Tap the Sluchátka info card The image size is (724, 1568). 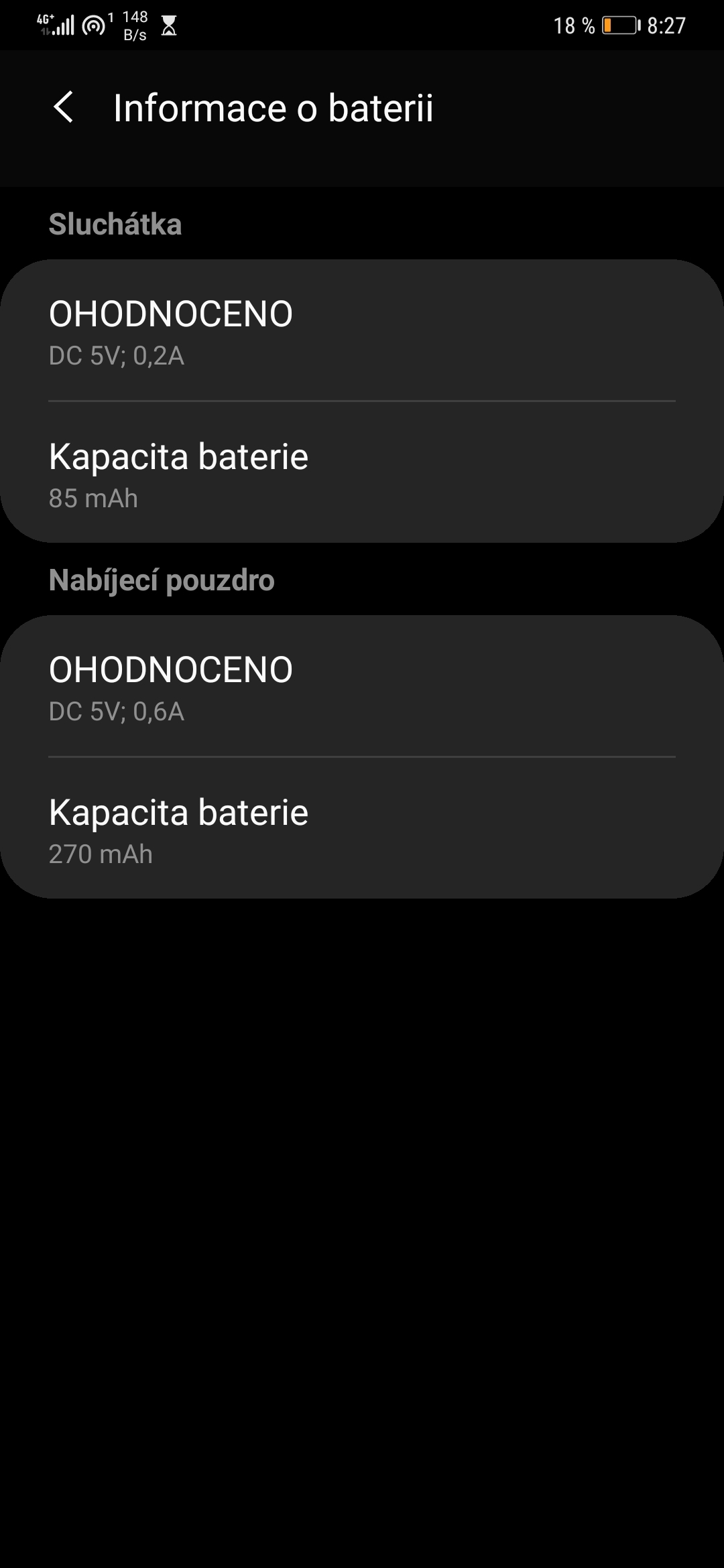[x=362, y=400]
